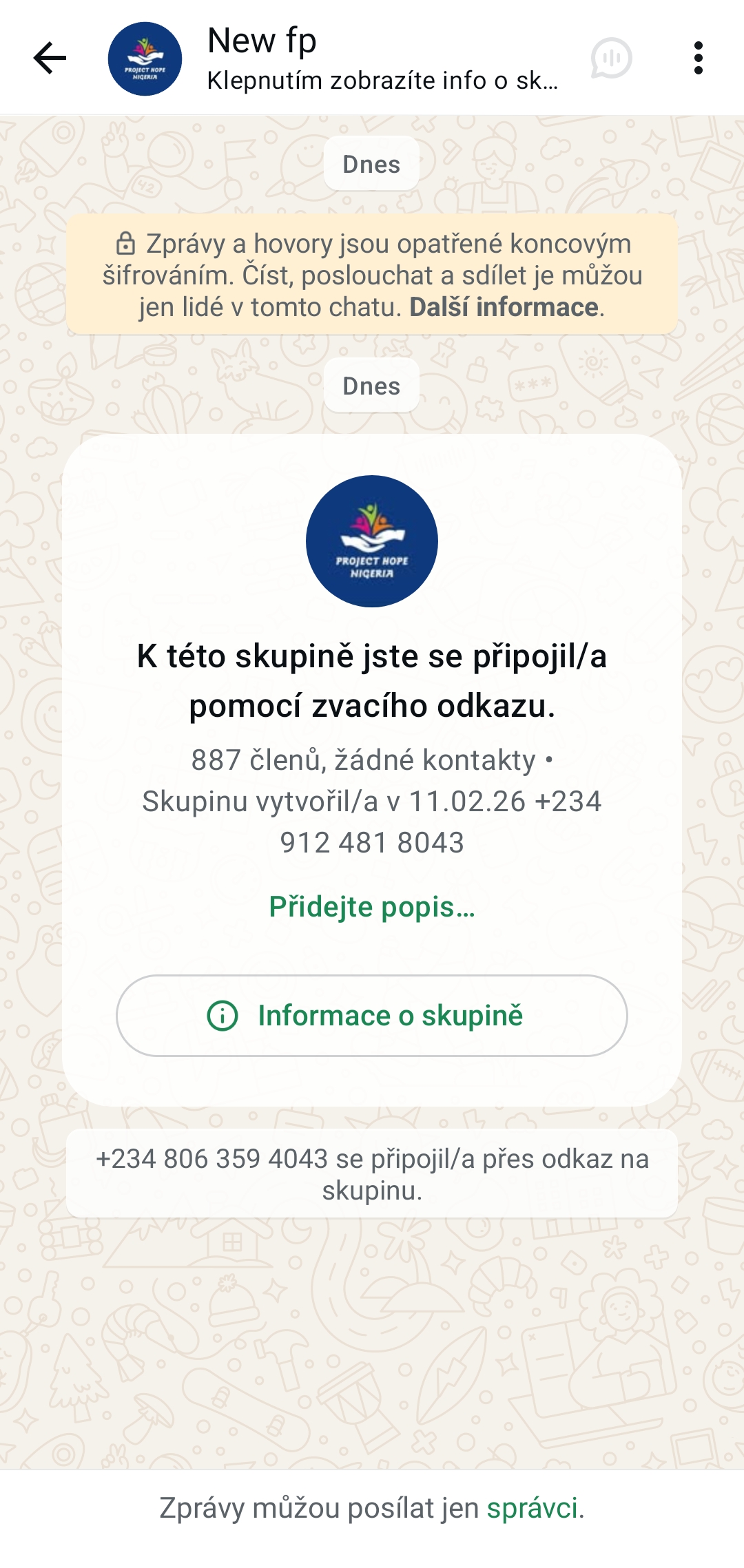The height and width of the screenshot is (1568, 744).
Task: Go back using the arrow
Action: coord(50,58)
